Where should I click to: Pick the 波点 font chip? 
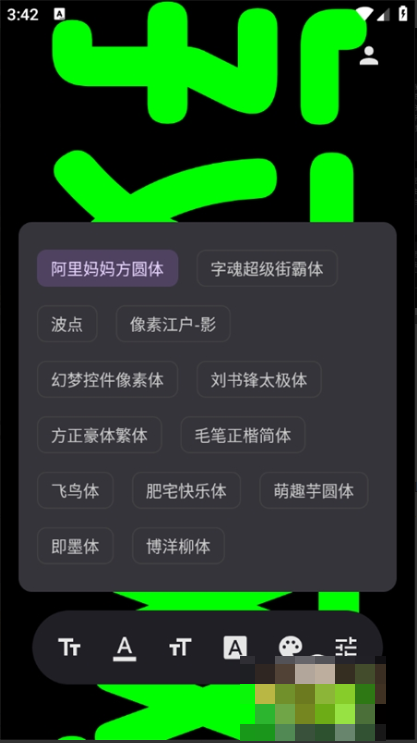[67, 324]
